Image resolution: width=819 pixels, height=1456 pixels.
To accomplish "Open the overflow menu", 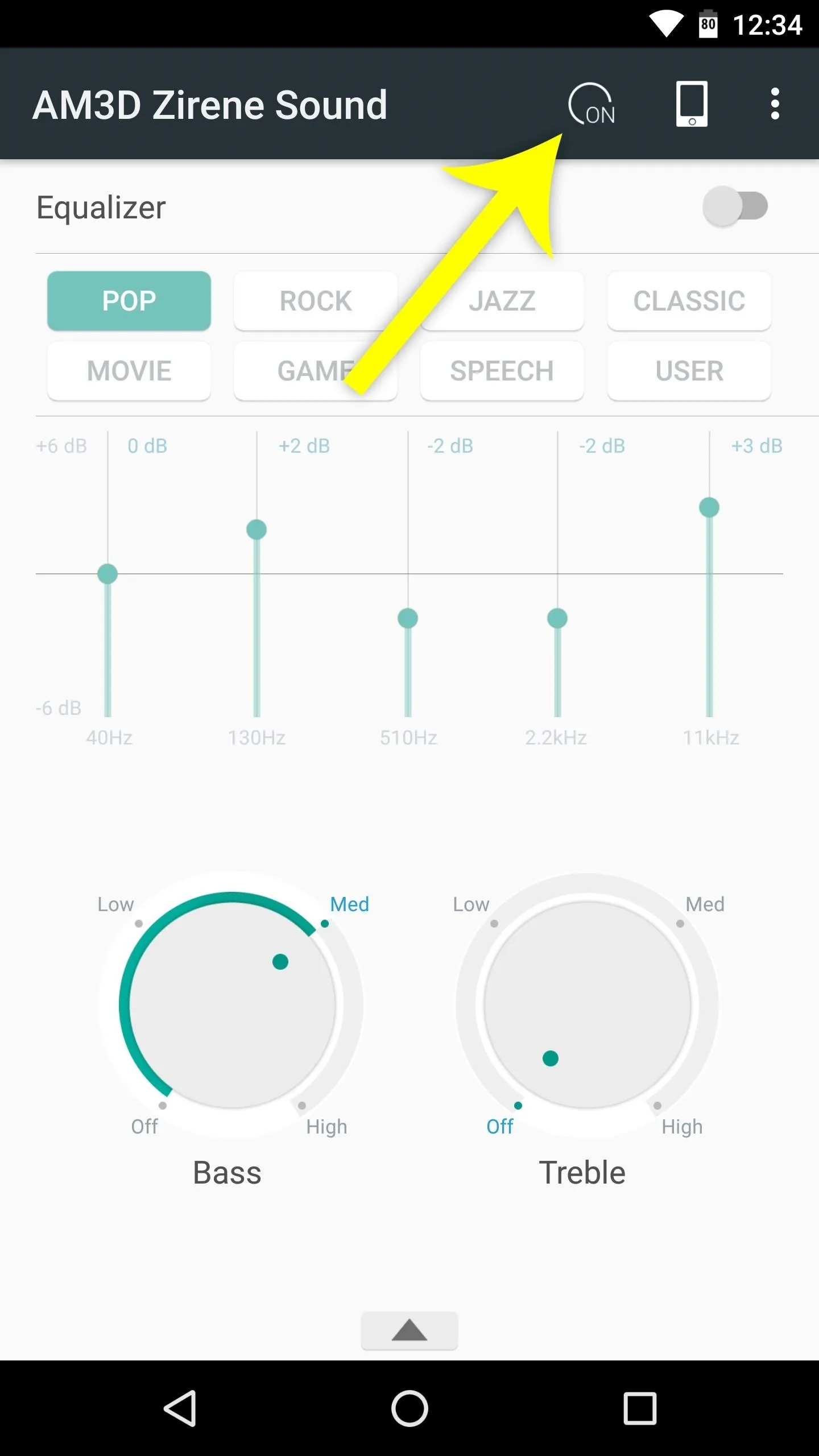I will (x=775, y=104).
